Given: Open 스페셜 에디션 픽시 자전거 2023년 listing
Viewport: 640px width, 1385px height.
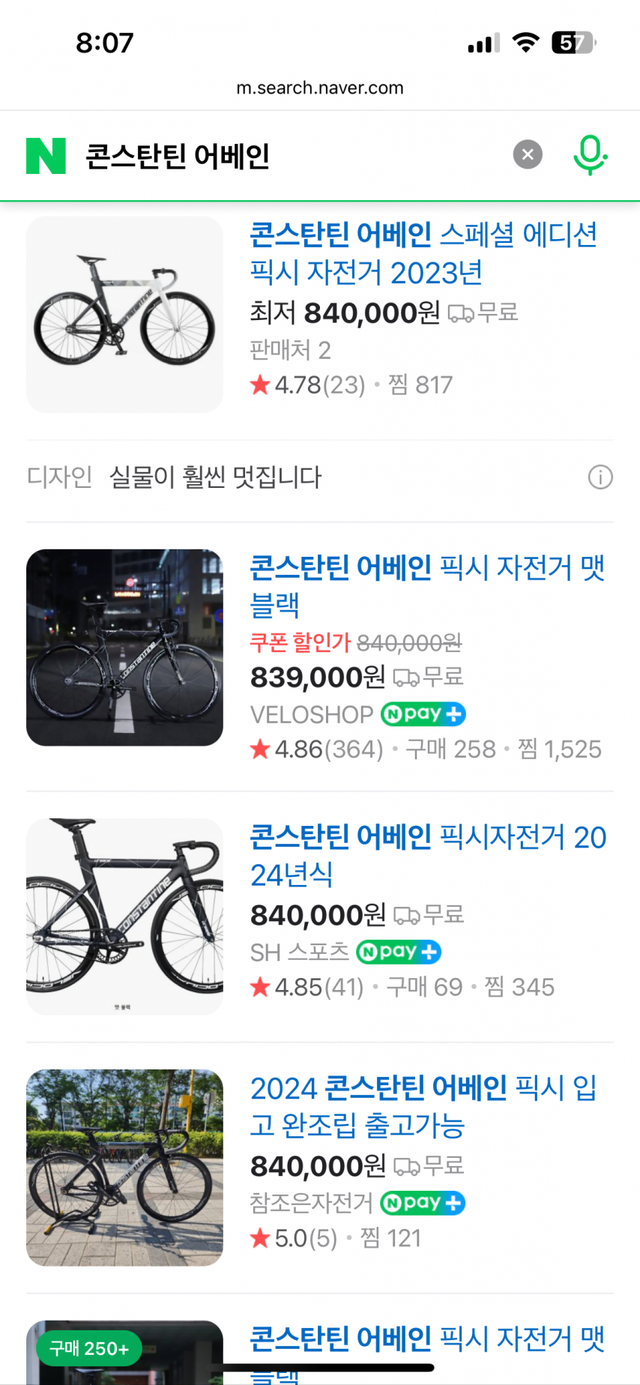Looking at the screenshot, I should coord(423,253).
